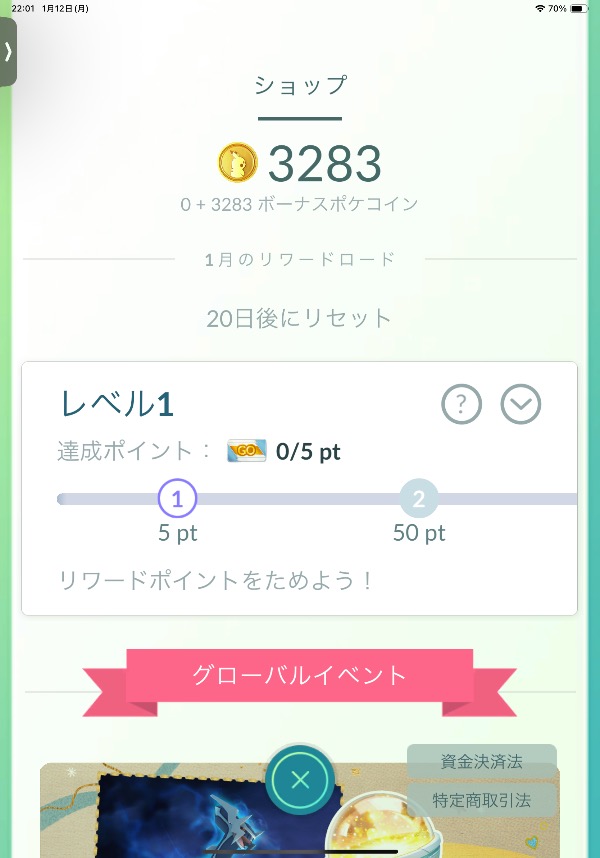Open the 特定商取引法 notice
Screen dimensions: 600x858
tap(481, 799)
